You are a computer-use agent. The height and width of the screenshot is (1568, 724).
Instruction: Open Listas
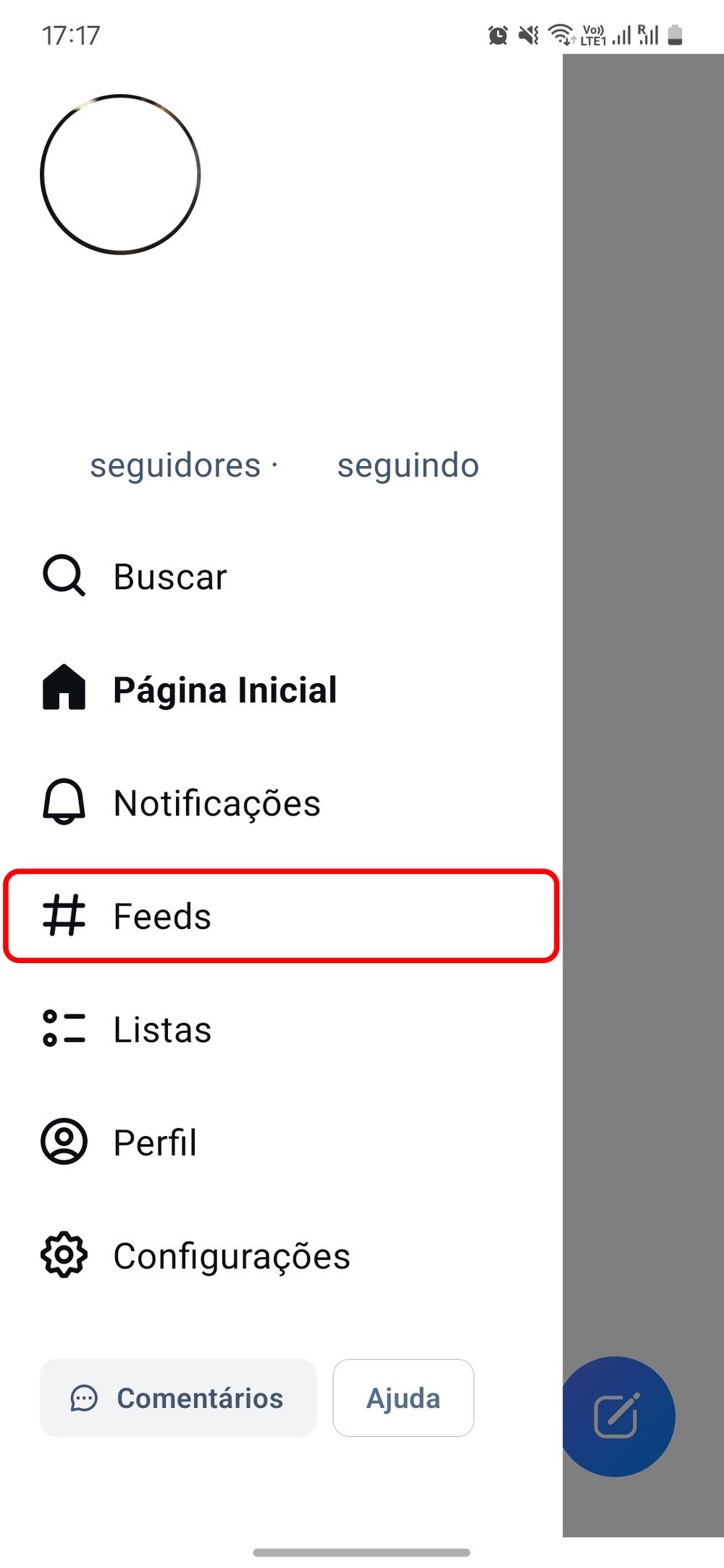pos(281,1029)
